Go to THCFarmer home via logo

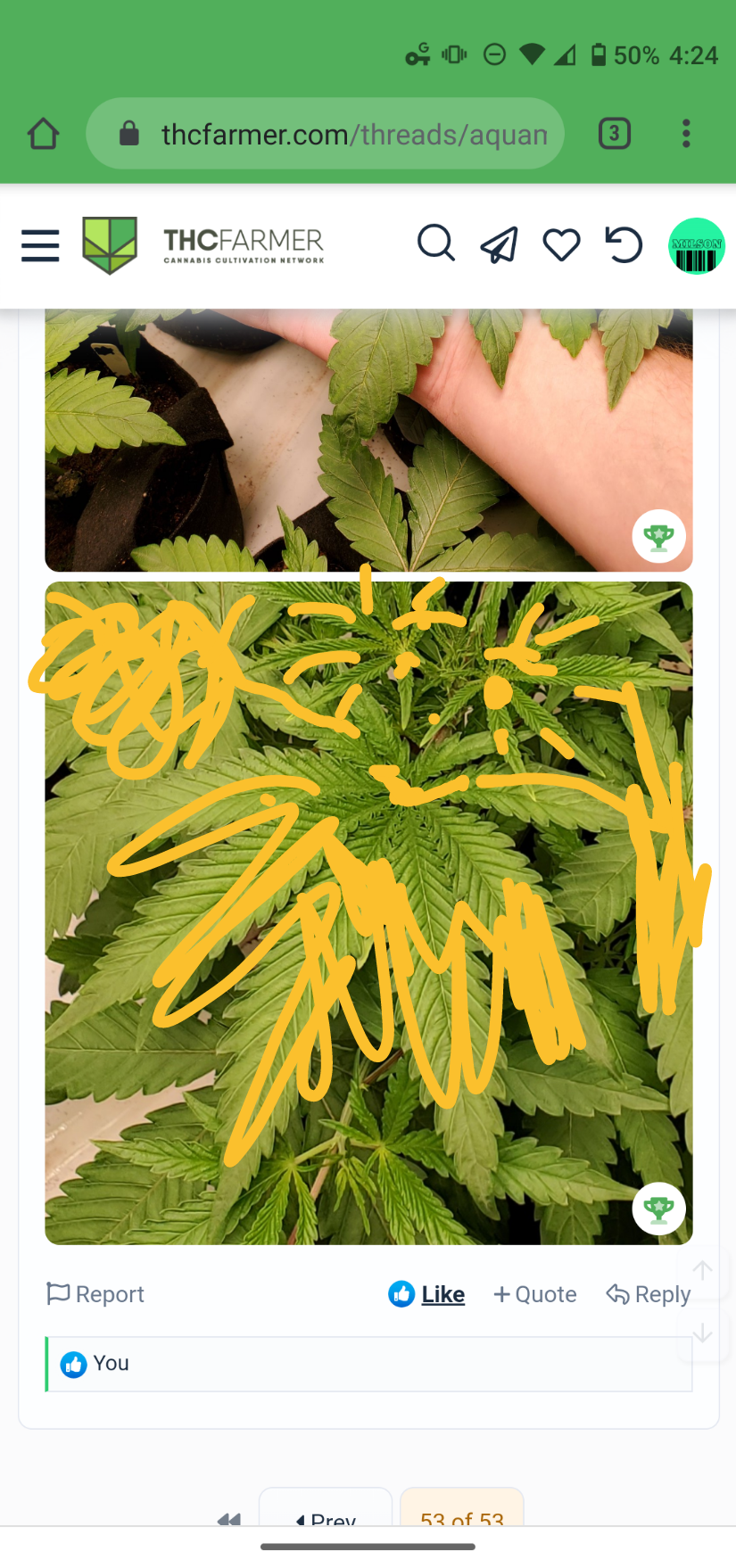pyautogui.click(x=203, y=245)
